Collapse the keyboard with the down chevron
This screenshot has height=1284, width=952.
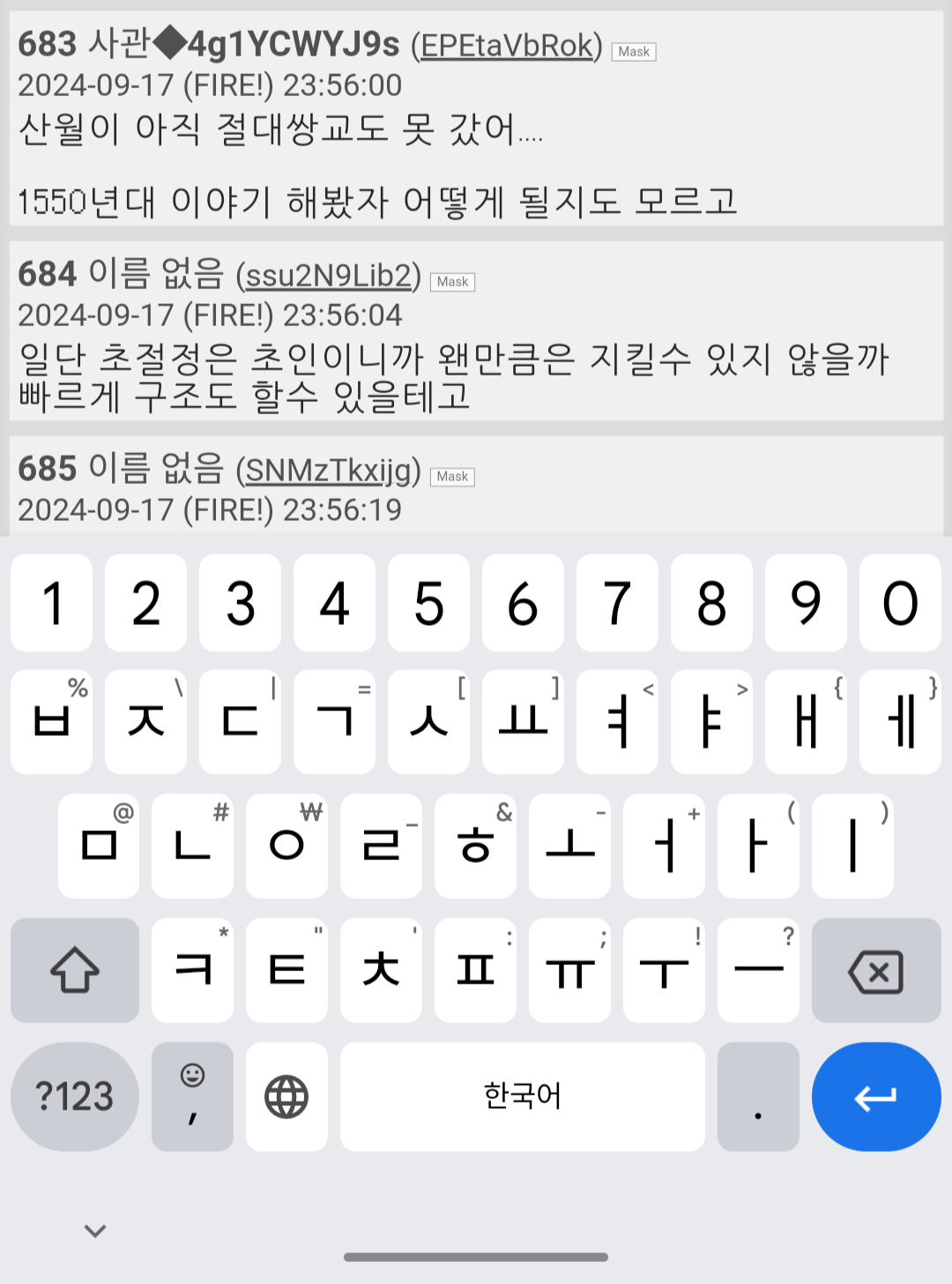pos(95,1230)
